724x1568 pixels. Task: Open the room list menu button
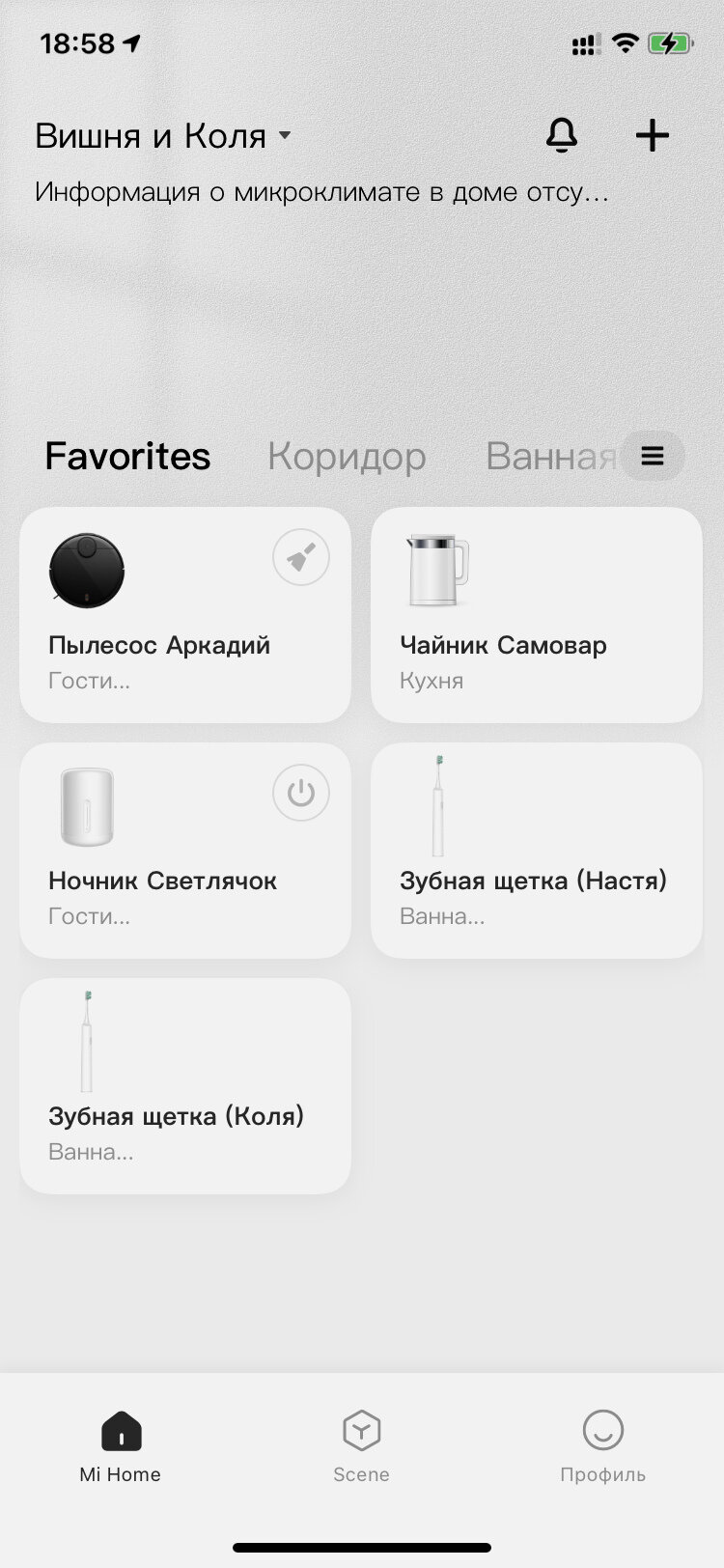point(653,456)
